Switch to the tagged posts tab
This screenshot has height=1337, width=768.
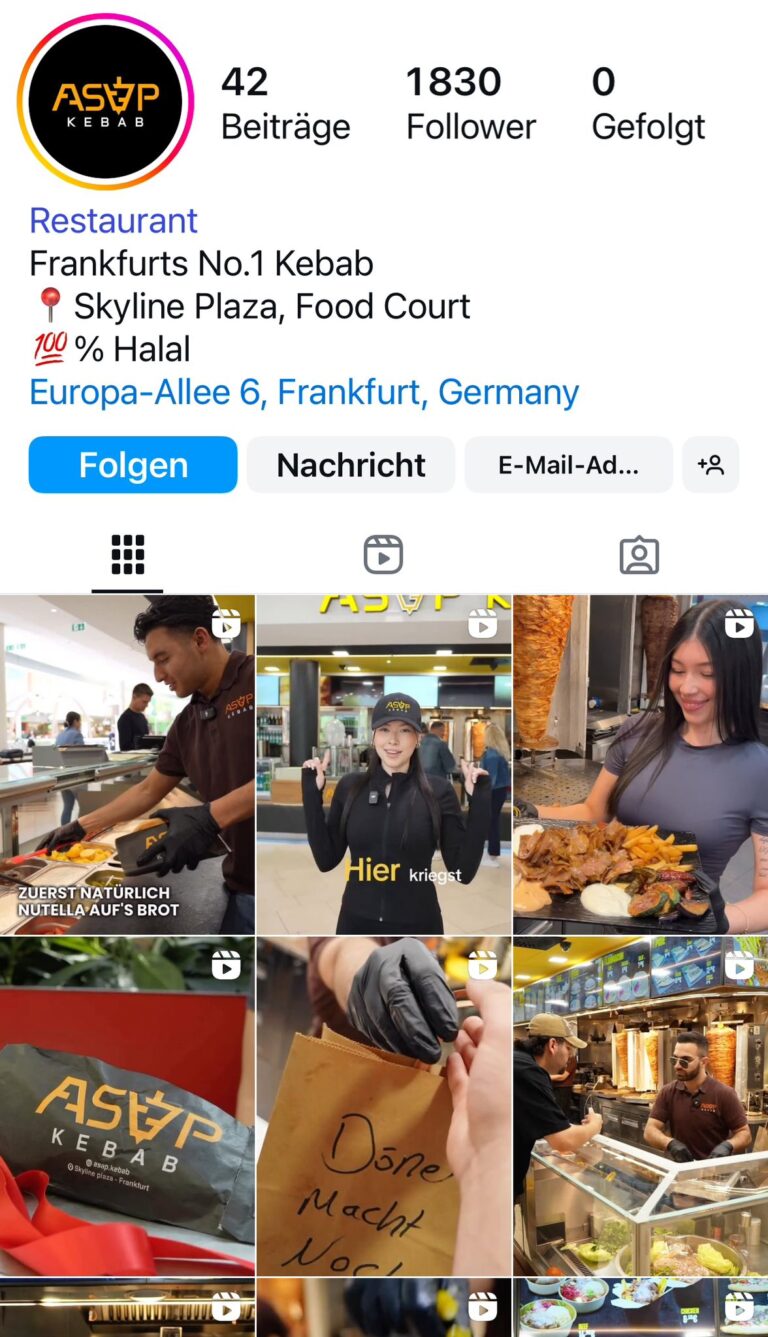pyautogui.click(x=639, y=554)
